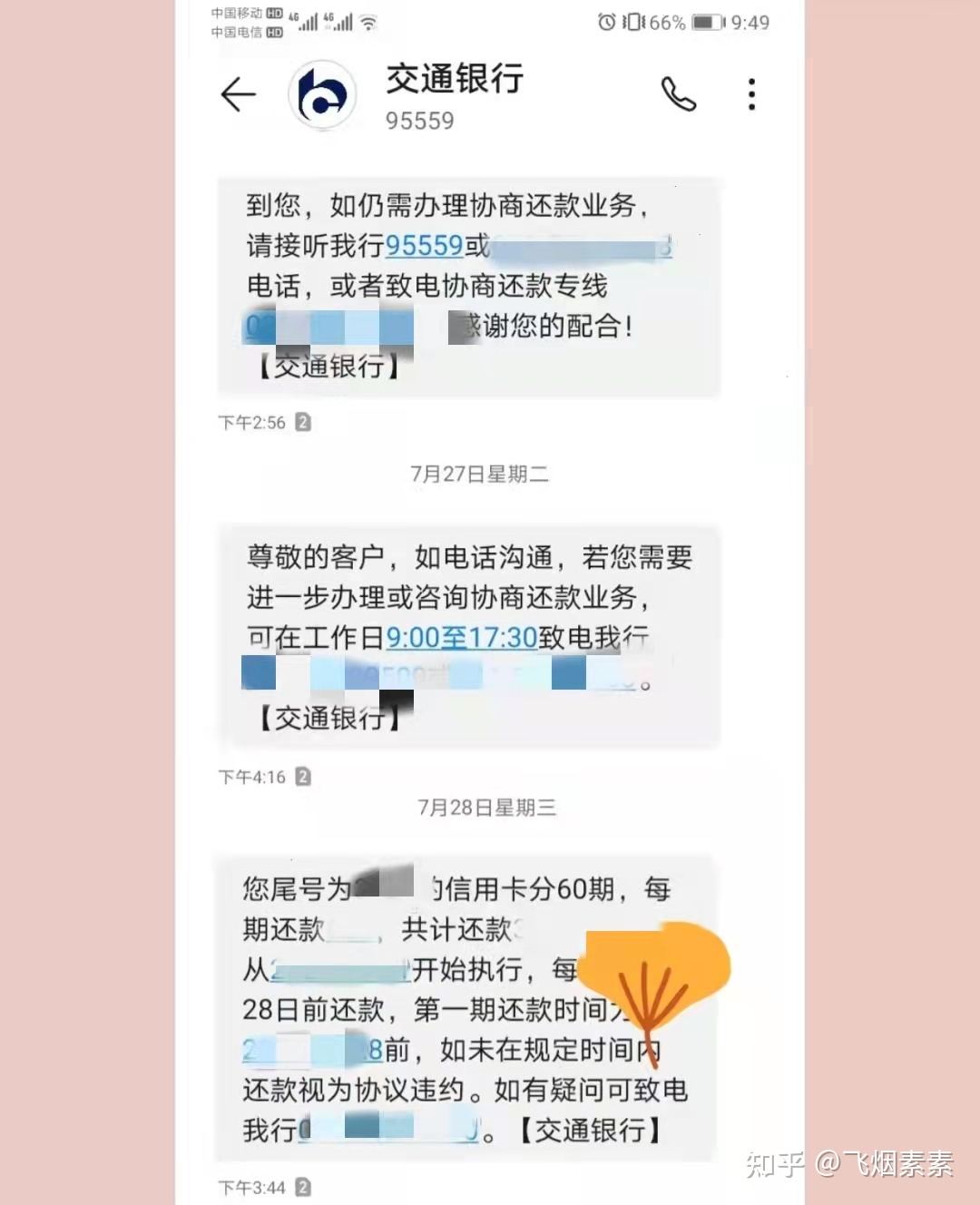
Task: Tap the 95559 number link in the message
Action: click(x=425, y=245)
